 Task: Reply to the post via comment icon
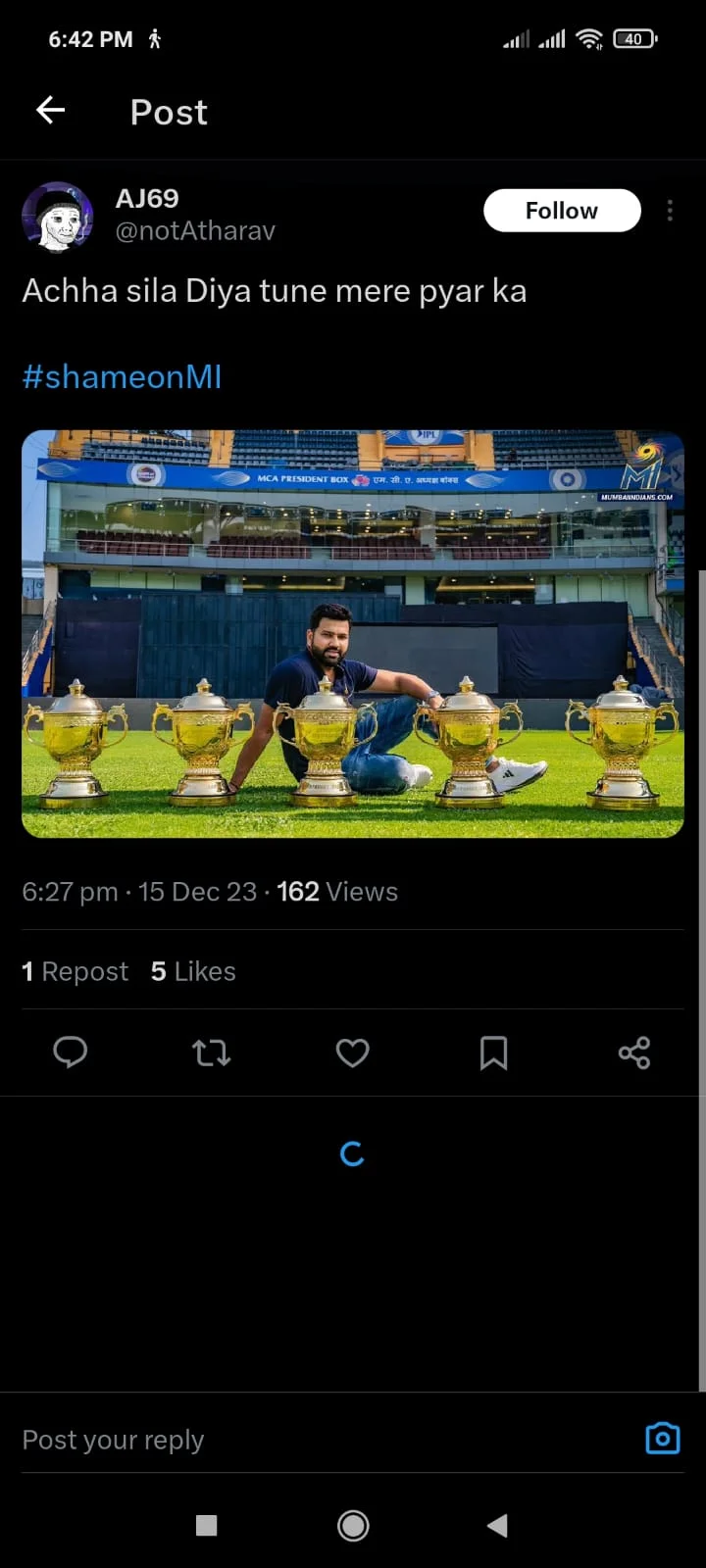pos(70,1053)
